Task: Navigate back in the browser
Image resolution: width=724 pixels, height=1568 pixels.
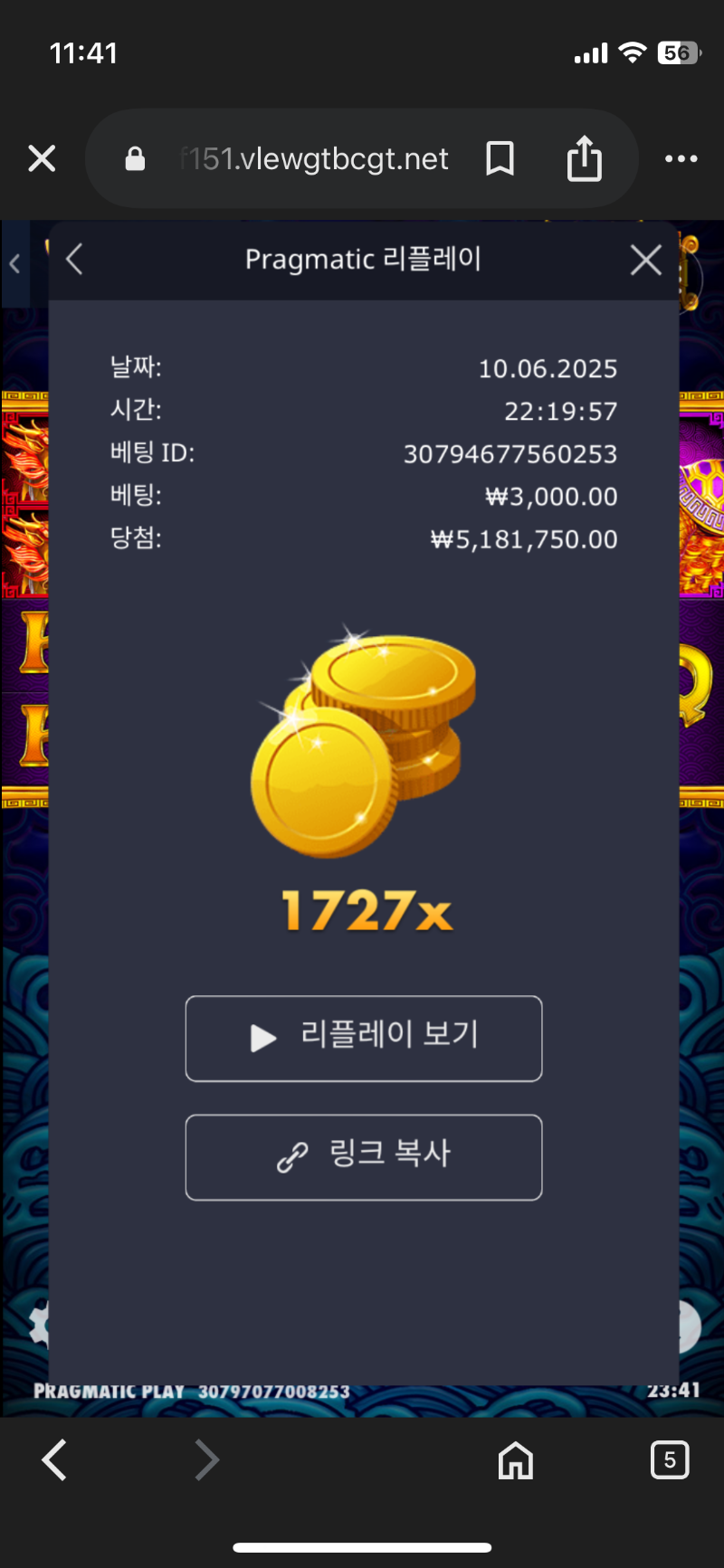Action: (x=54, y=1459)
